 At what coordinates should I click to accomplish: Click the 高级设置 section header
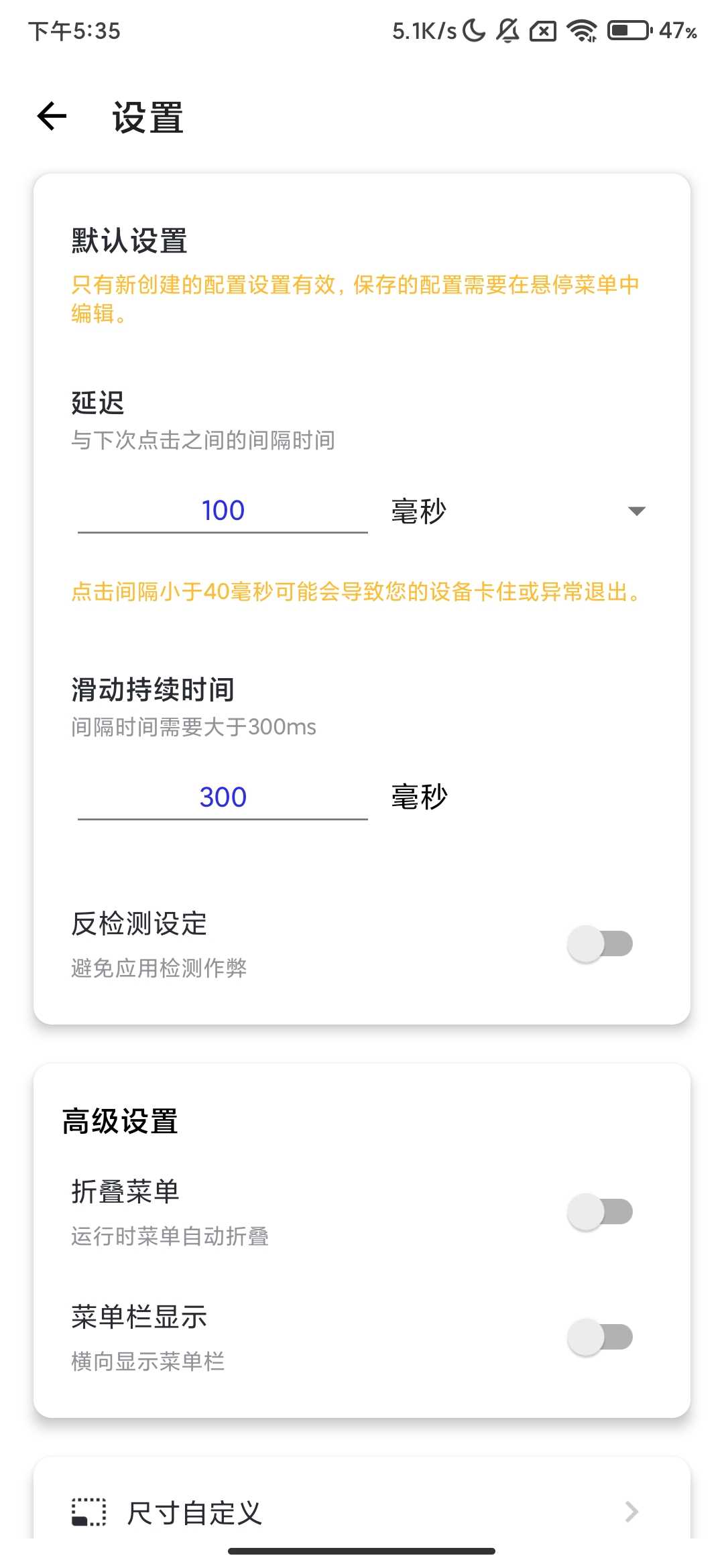[x=119, y=1120]
